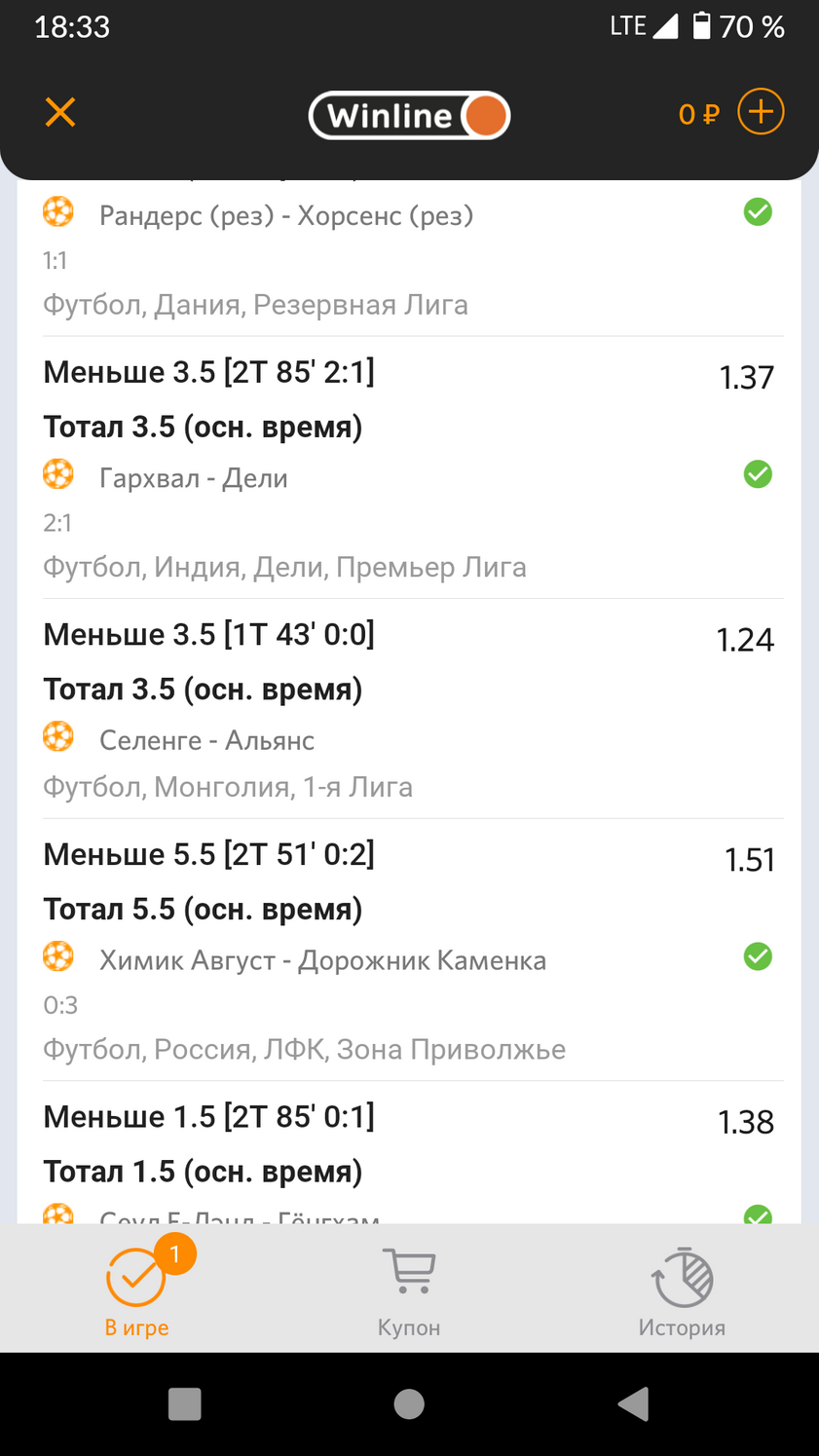
Task: Go to the home screen via system button
Action: (409, 1403)
